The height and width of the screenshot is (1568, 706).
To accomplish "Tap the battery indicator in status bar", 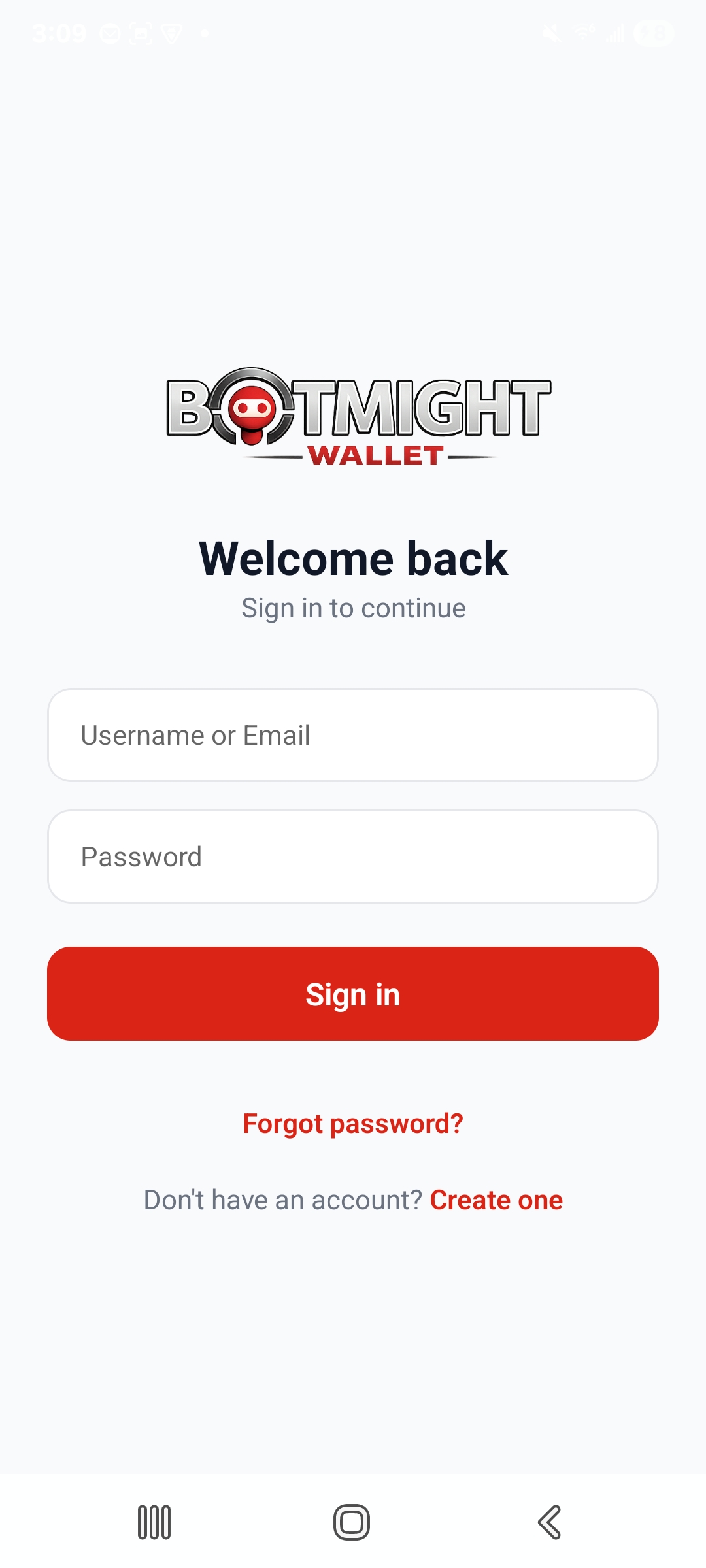I will (652, 33).
